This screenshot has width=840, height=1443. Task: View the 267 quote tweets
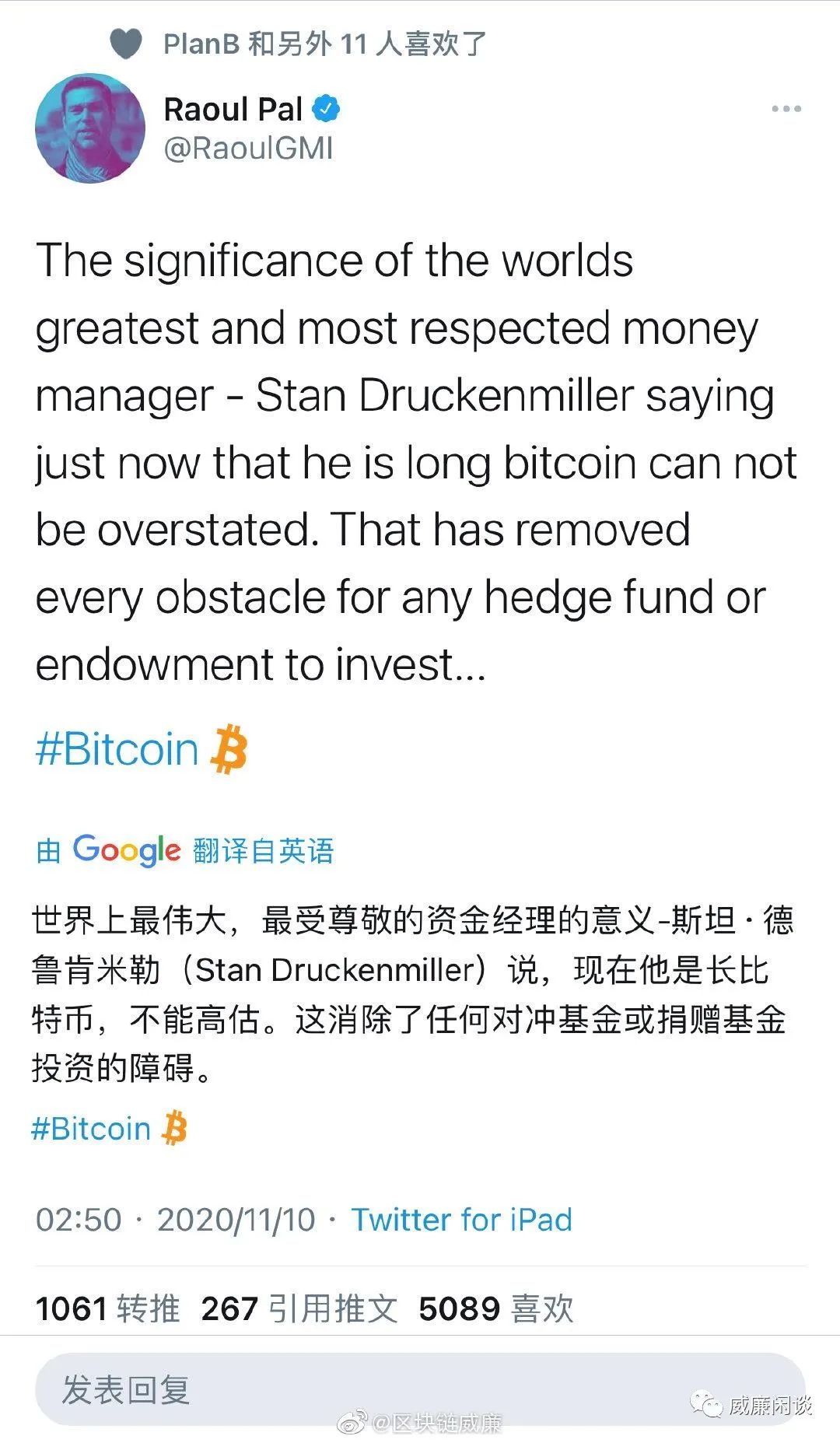click(299, 1308)
